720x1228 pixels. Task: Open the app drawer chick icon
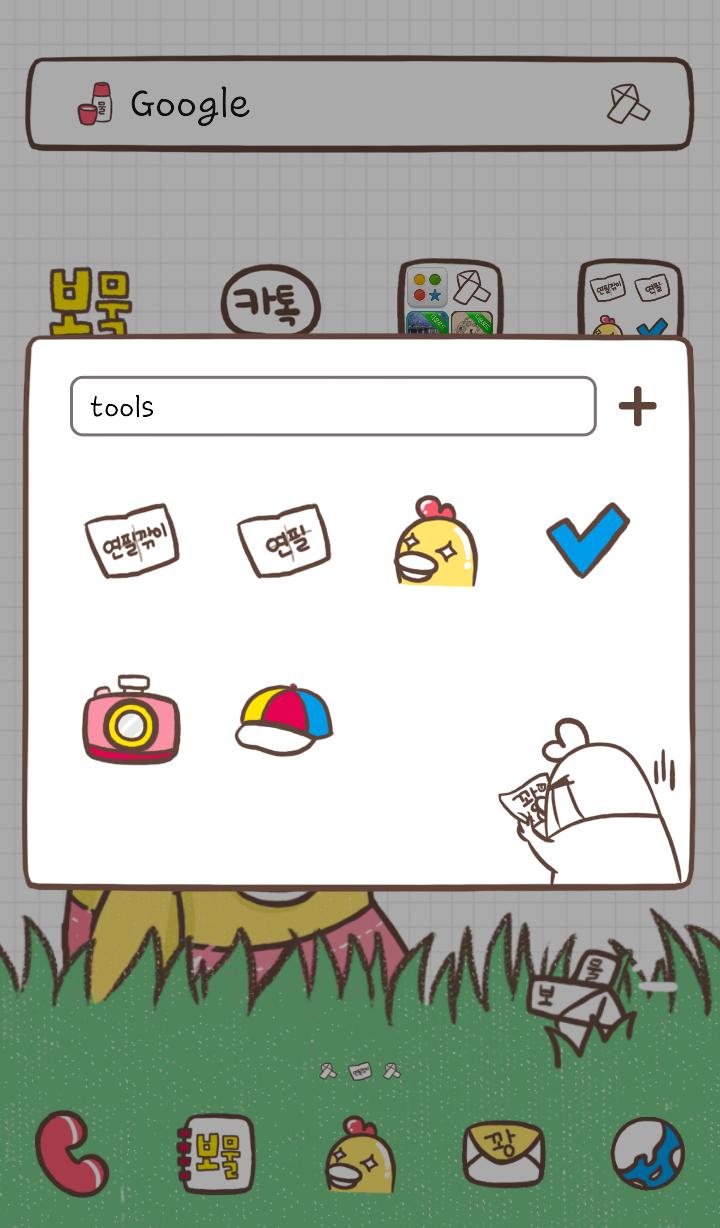point(360,1155)
